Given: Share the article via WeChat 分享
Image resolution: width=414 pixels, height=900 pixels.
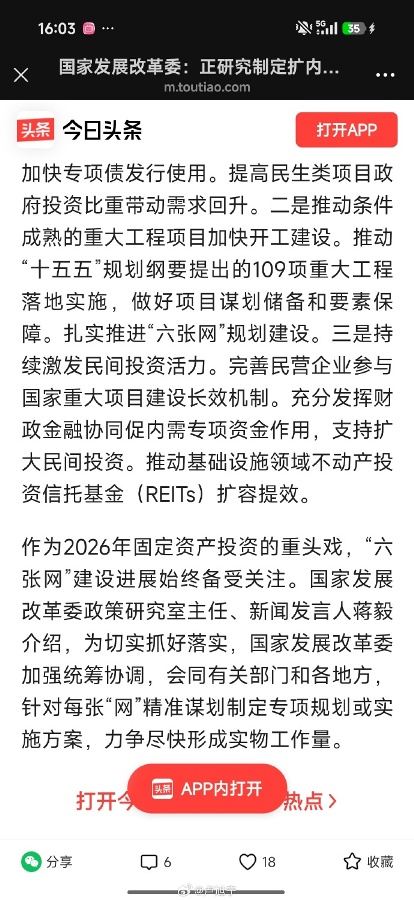Looking at the screenshot, I should (x=47, y=862).
